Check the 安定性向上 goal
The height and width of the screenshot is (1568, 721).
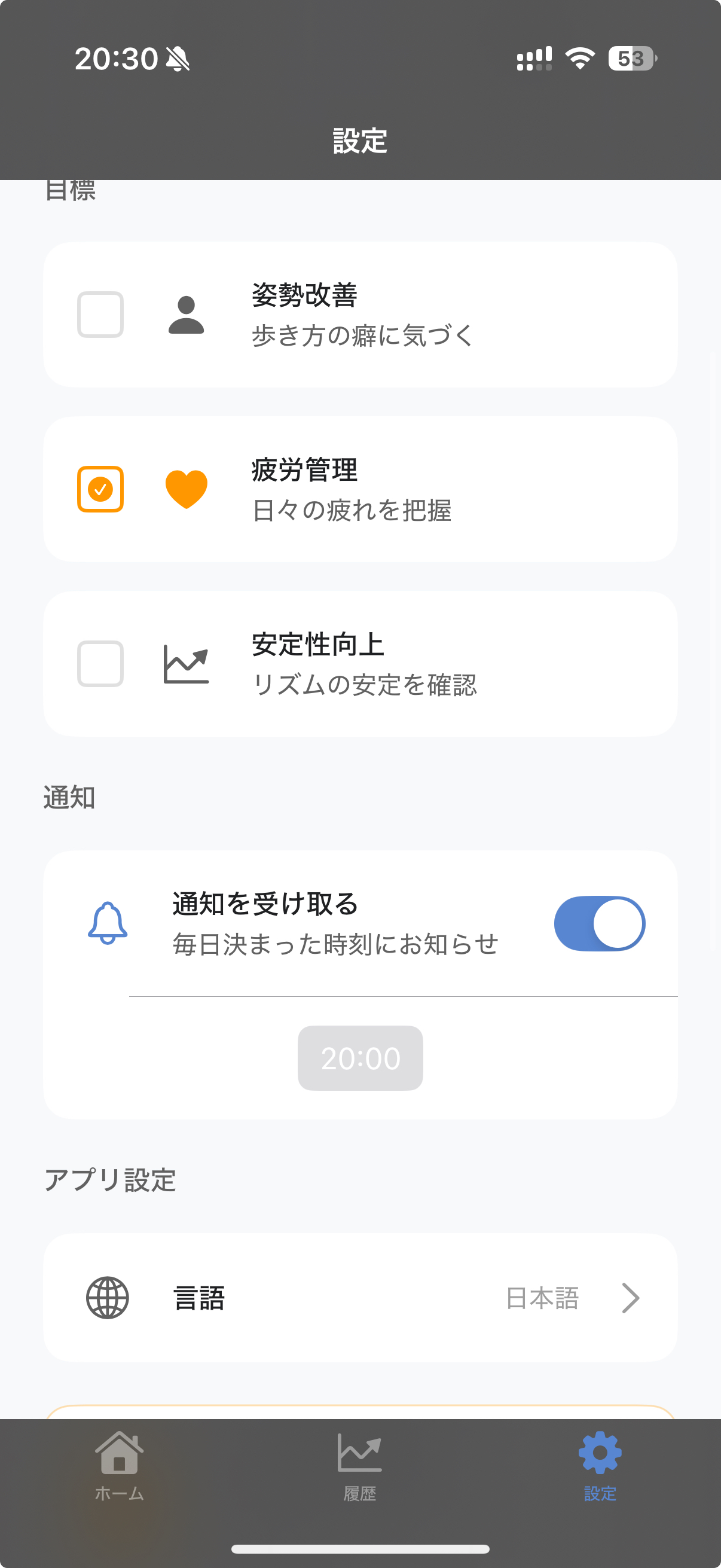tap(100, 663)
